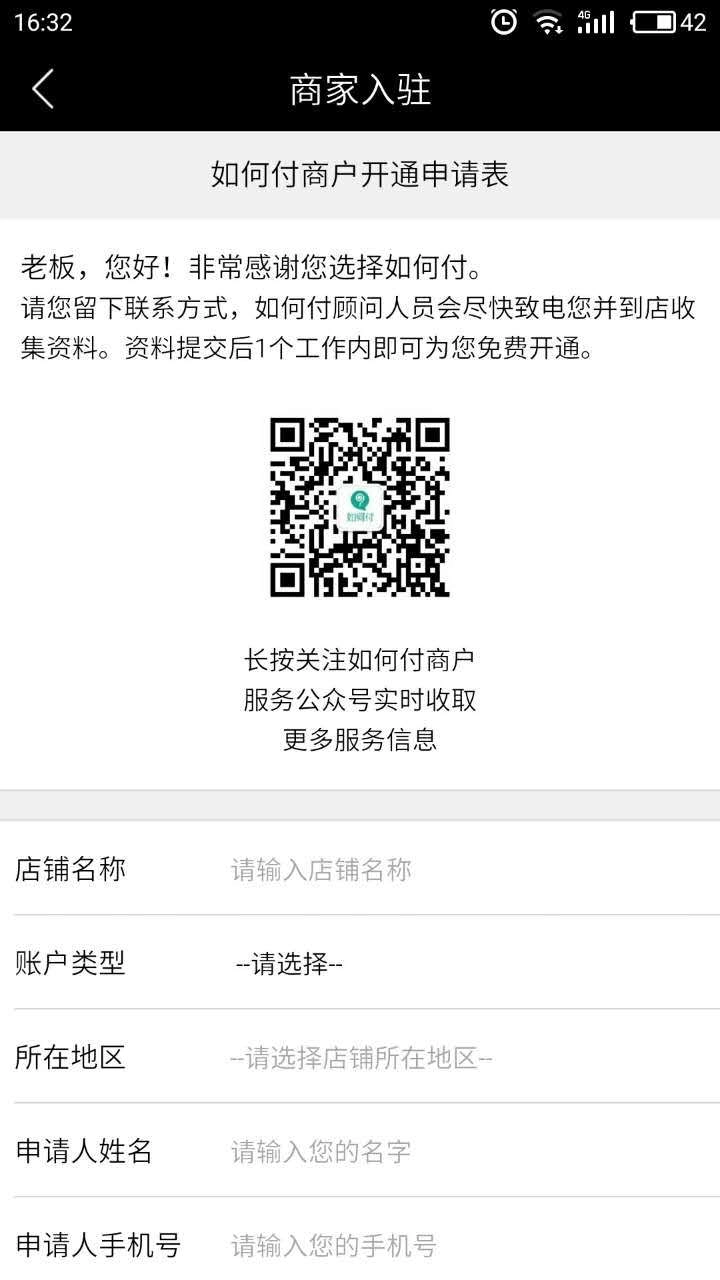The height and width of the screenshot is (1280, 720).
Task: Select --请选择-- under account type
Action: click(287, 964)
